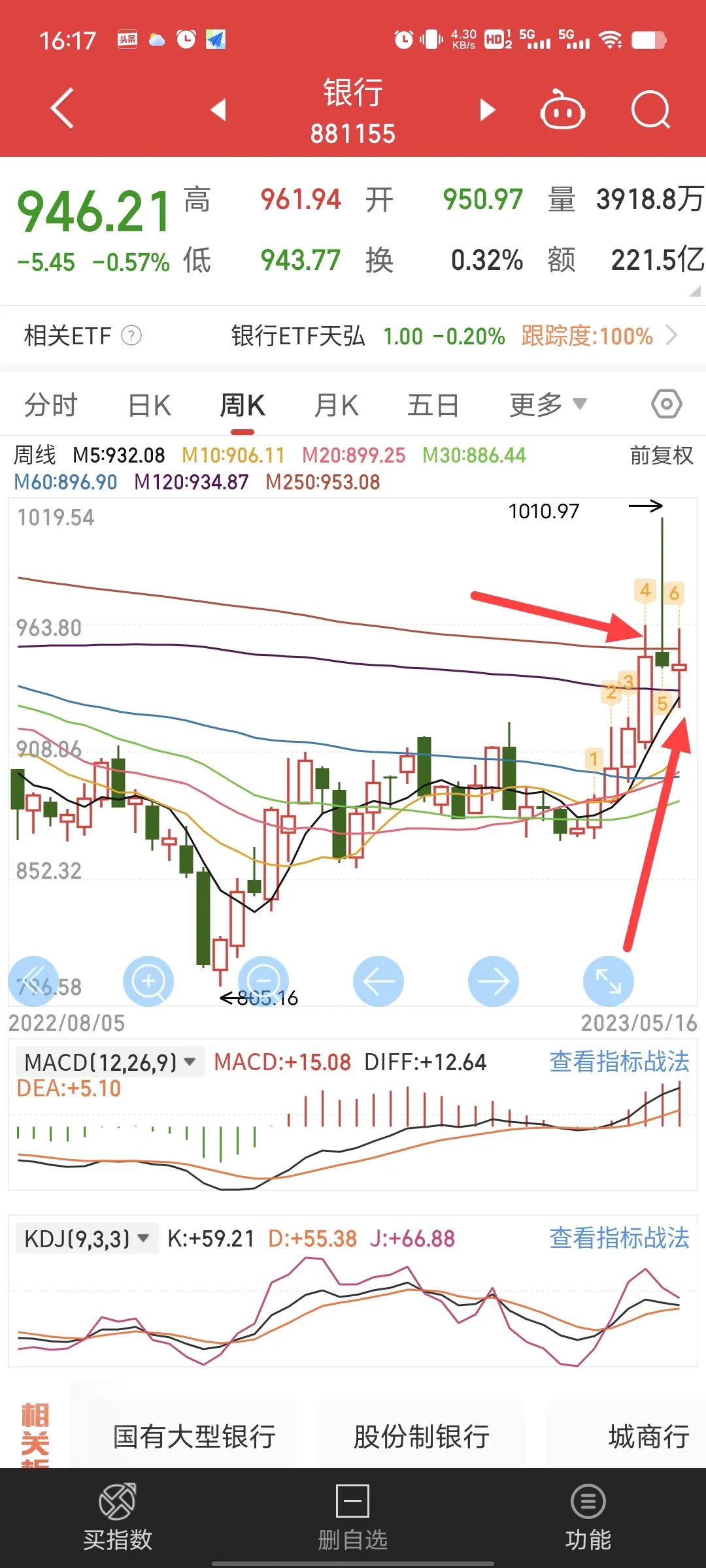Pan the chart left with arrow icon

click(x=378, y=981)
